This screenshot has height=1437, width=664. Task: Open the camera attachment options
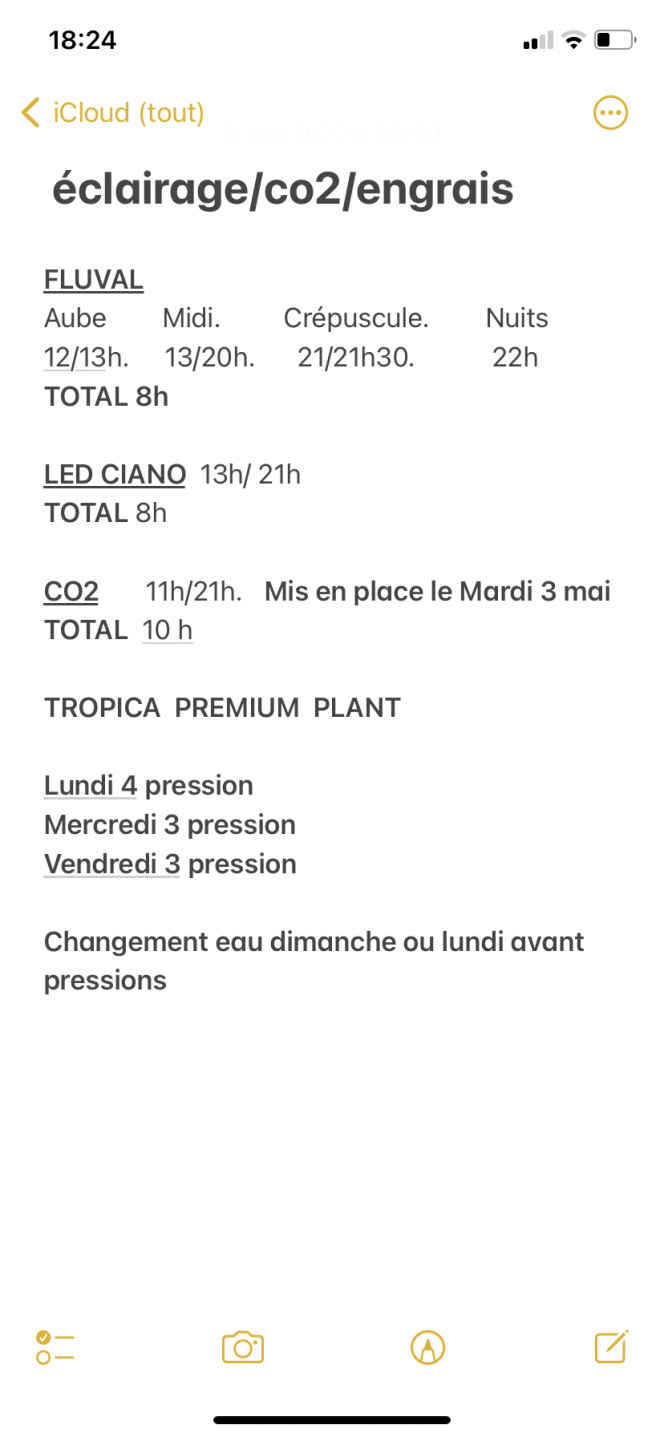tap(242, 1347)
